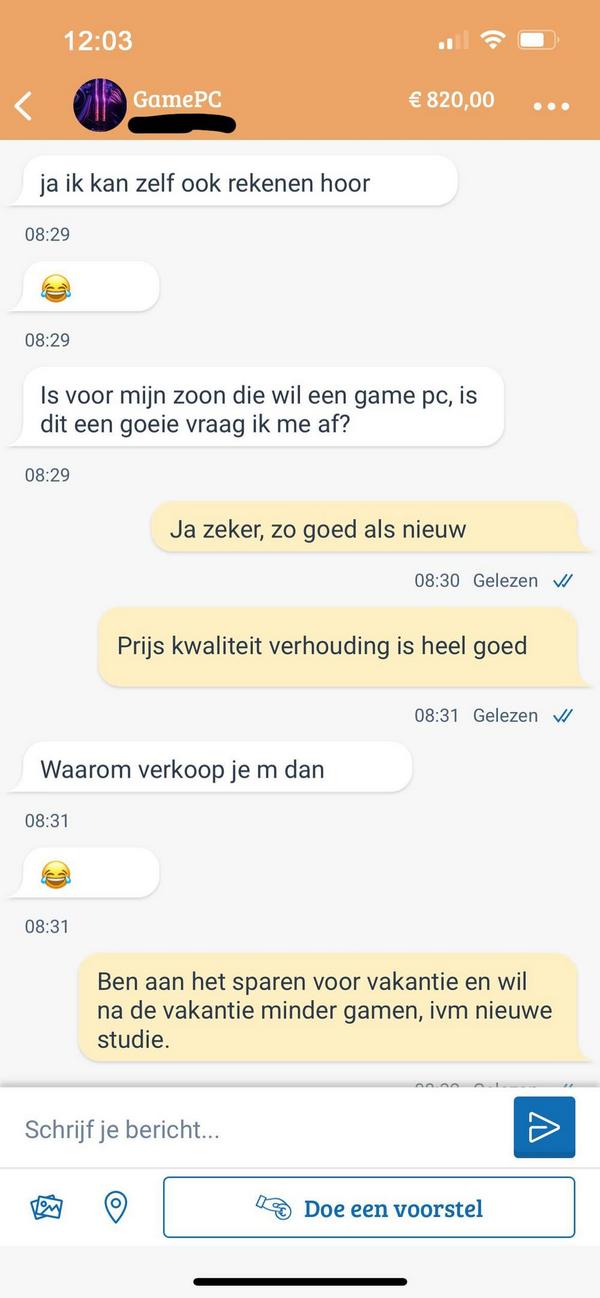The width and height of the screenshot is (600, 1298).
Task: Attach a photo with the image icon
Action: tap(47, 1208)
